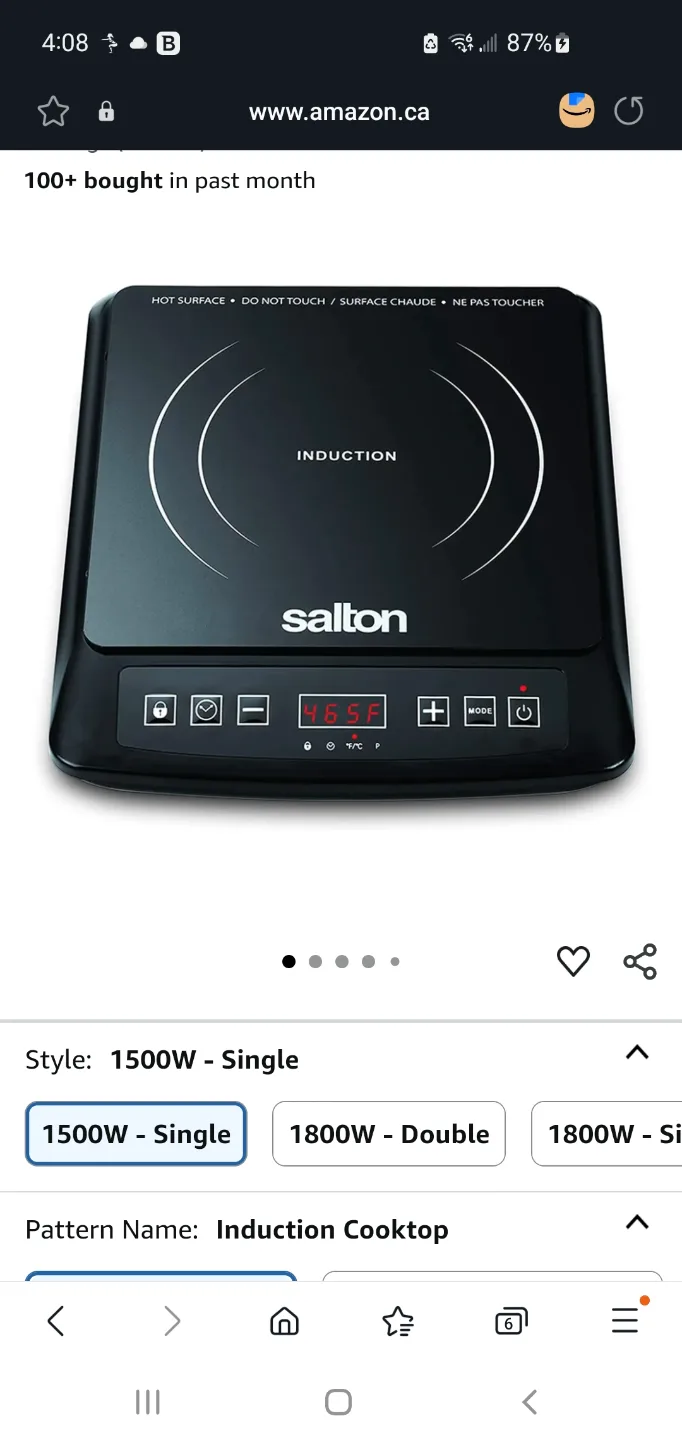Add this cooktop to wish list heart
682x1440 pixels.
point(573,961)
